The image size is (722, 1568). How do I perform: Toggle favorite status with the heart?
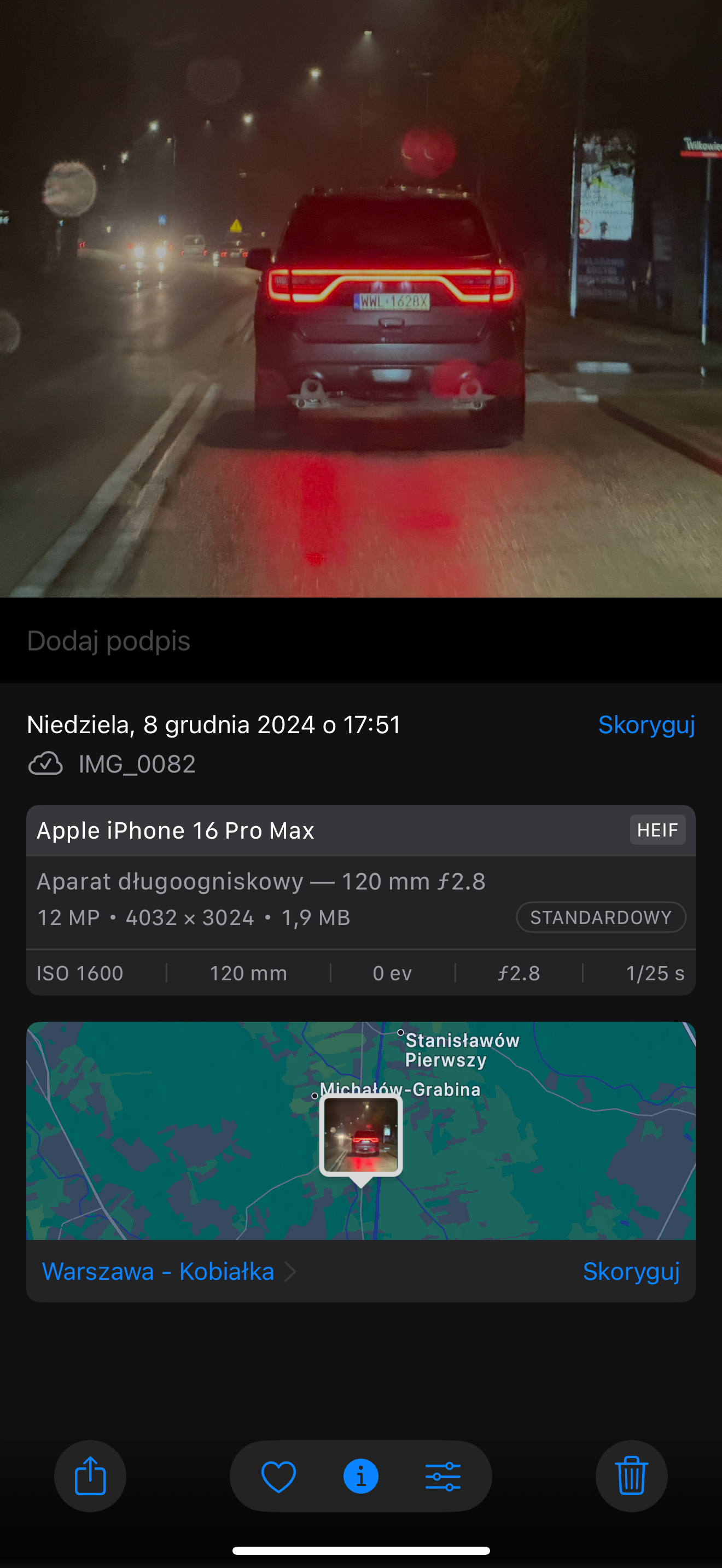click(278, 1476)
